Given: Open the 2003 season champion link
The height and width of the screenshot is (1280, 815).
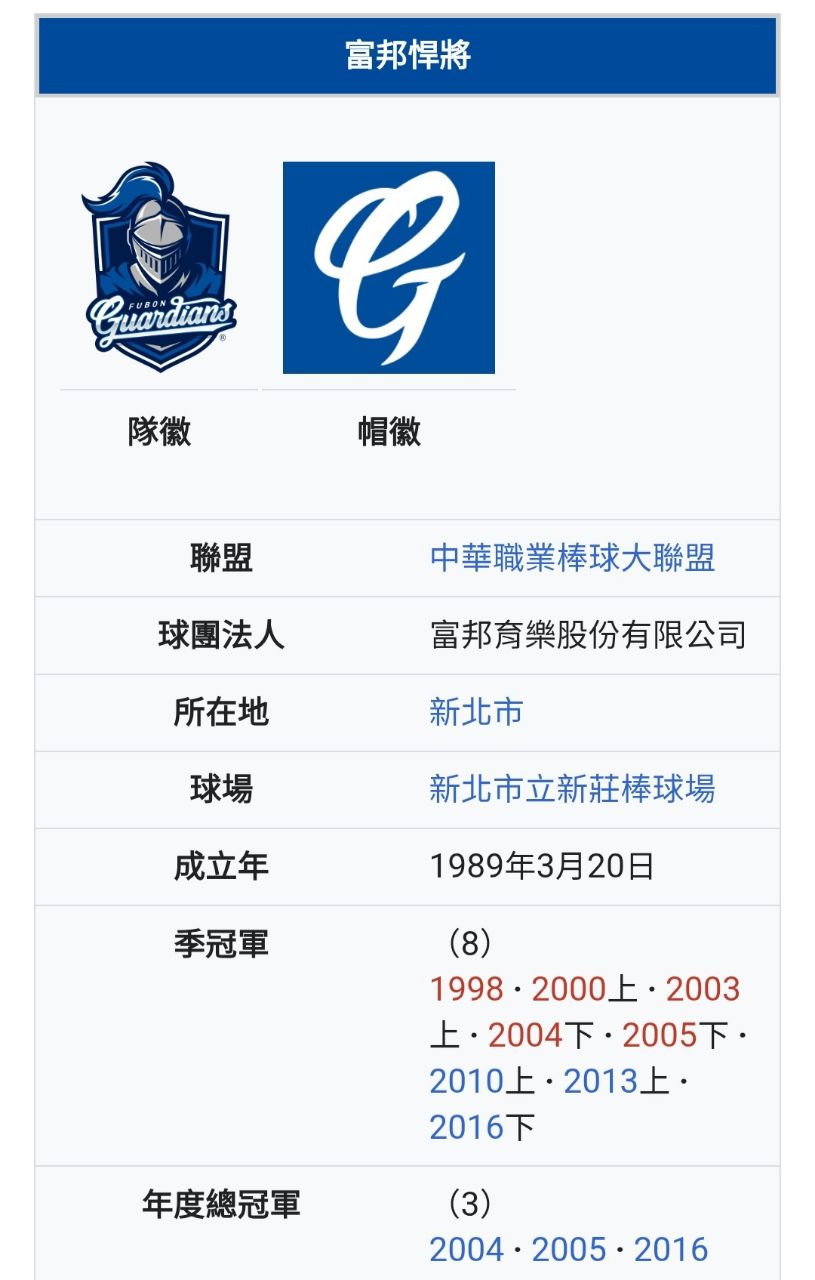Looking at the screenshot, I should [702, 989].
